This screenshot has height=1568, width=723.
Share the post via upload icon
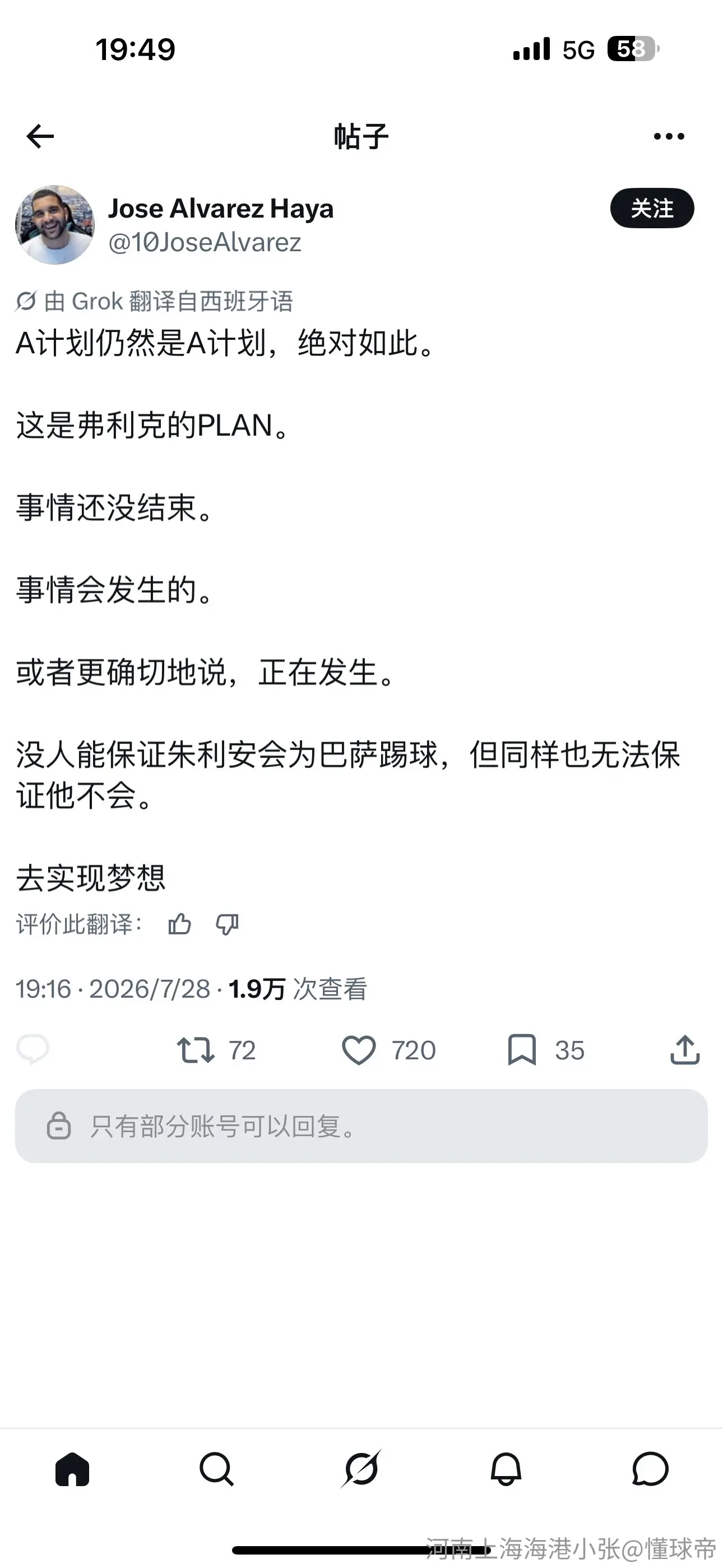(x=685, y=1049)
